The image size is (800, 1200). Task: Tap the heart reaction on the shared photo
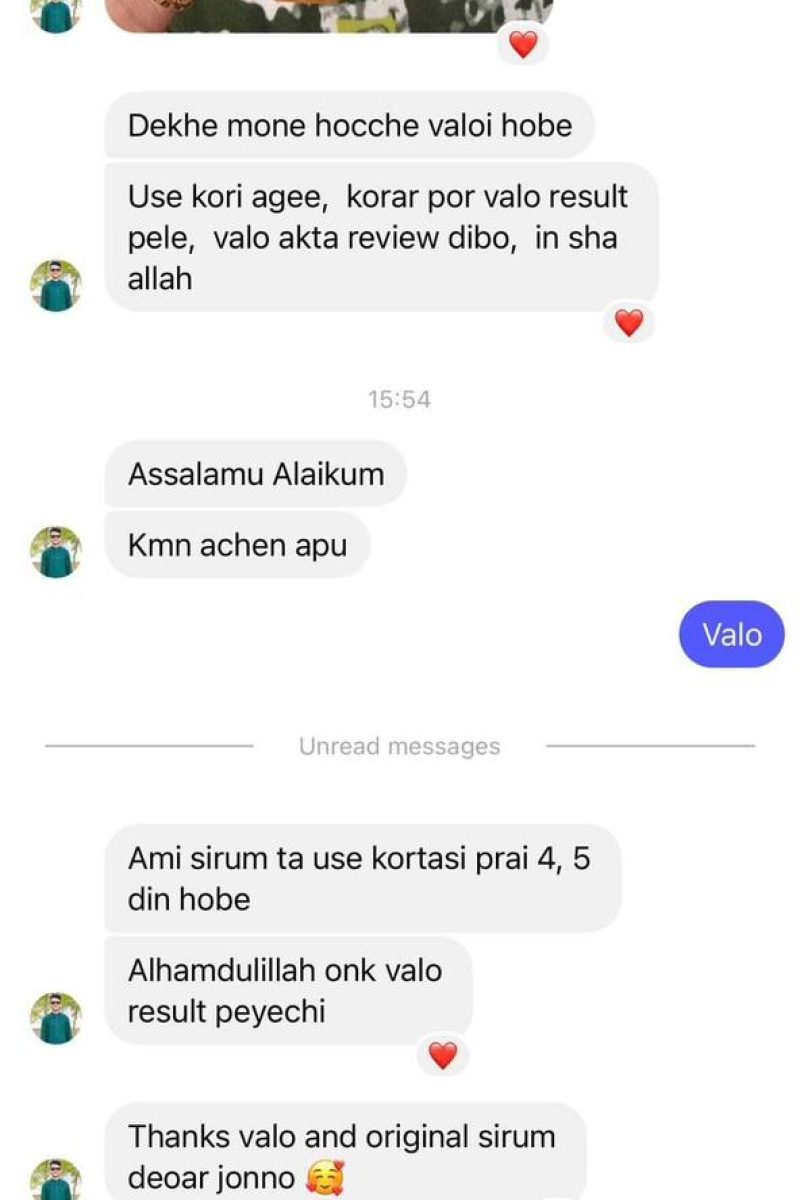pos(521,44)
